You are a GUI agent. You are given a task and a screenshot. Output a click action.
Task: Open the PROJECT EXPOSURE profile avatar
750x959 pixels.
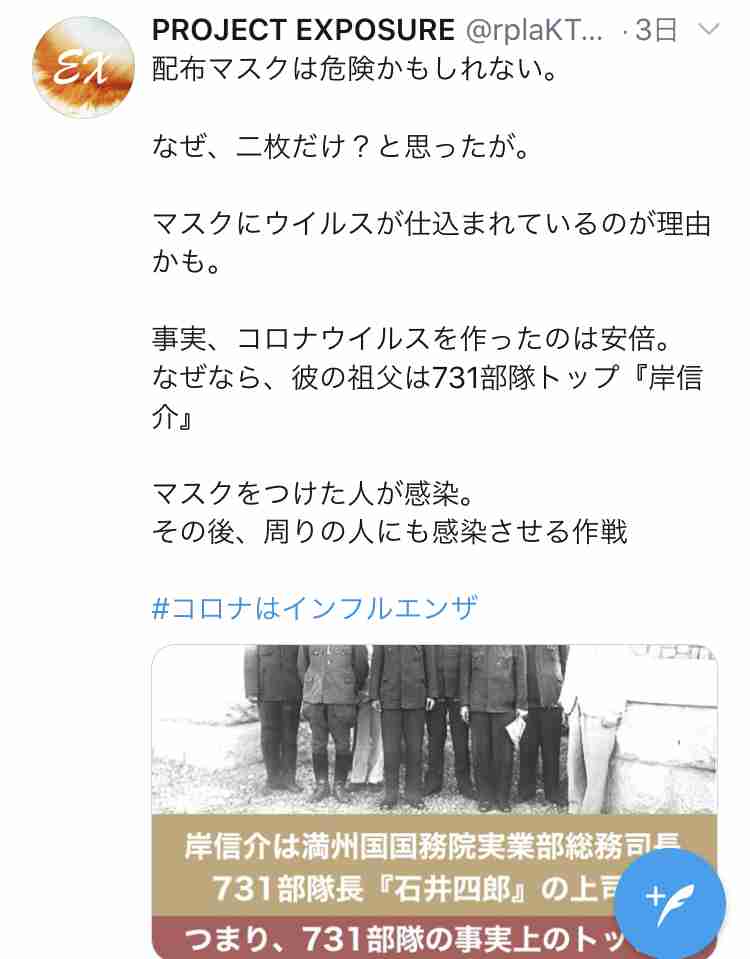click(83, 66)
